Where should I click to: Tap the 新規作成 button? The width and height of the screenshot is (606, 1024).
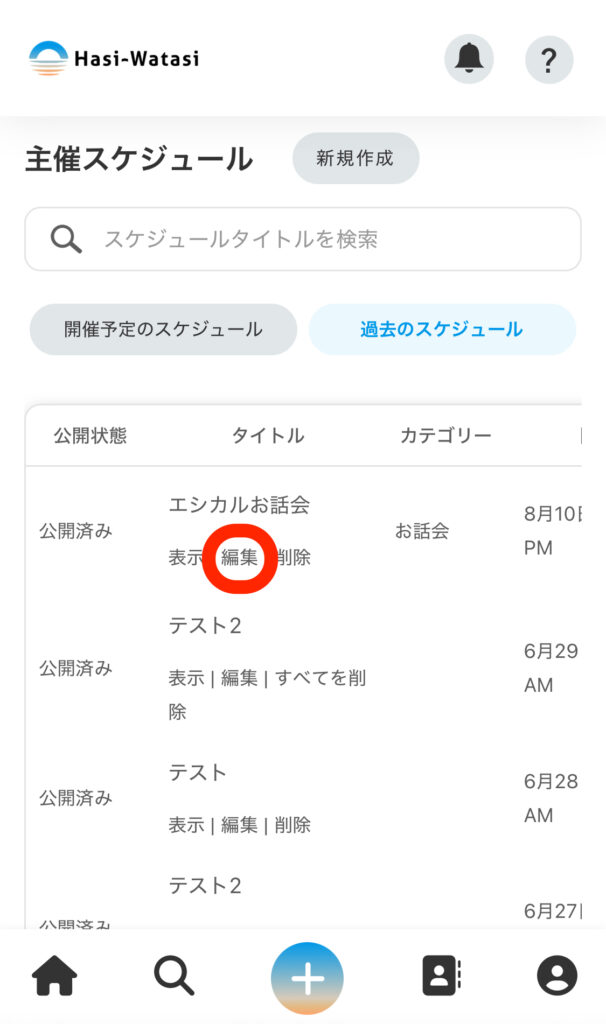(355, 158)
